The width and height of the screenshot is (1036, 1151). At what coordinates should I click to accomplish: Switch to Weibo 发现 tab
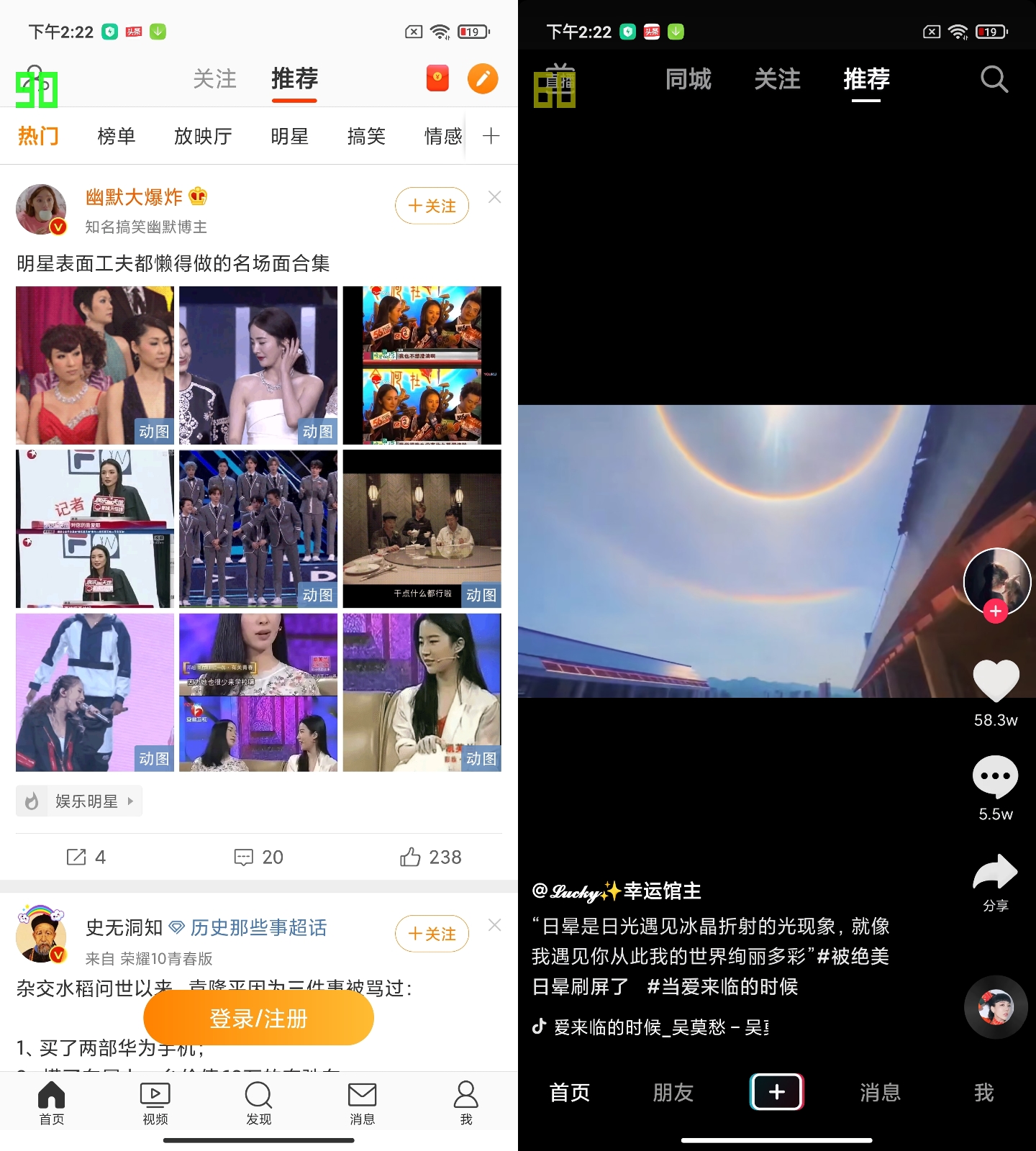click(258, 1103)
